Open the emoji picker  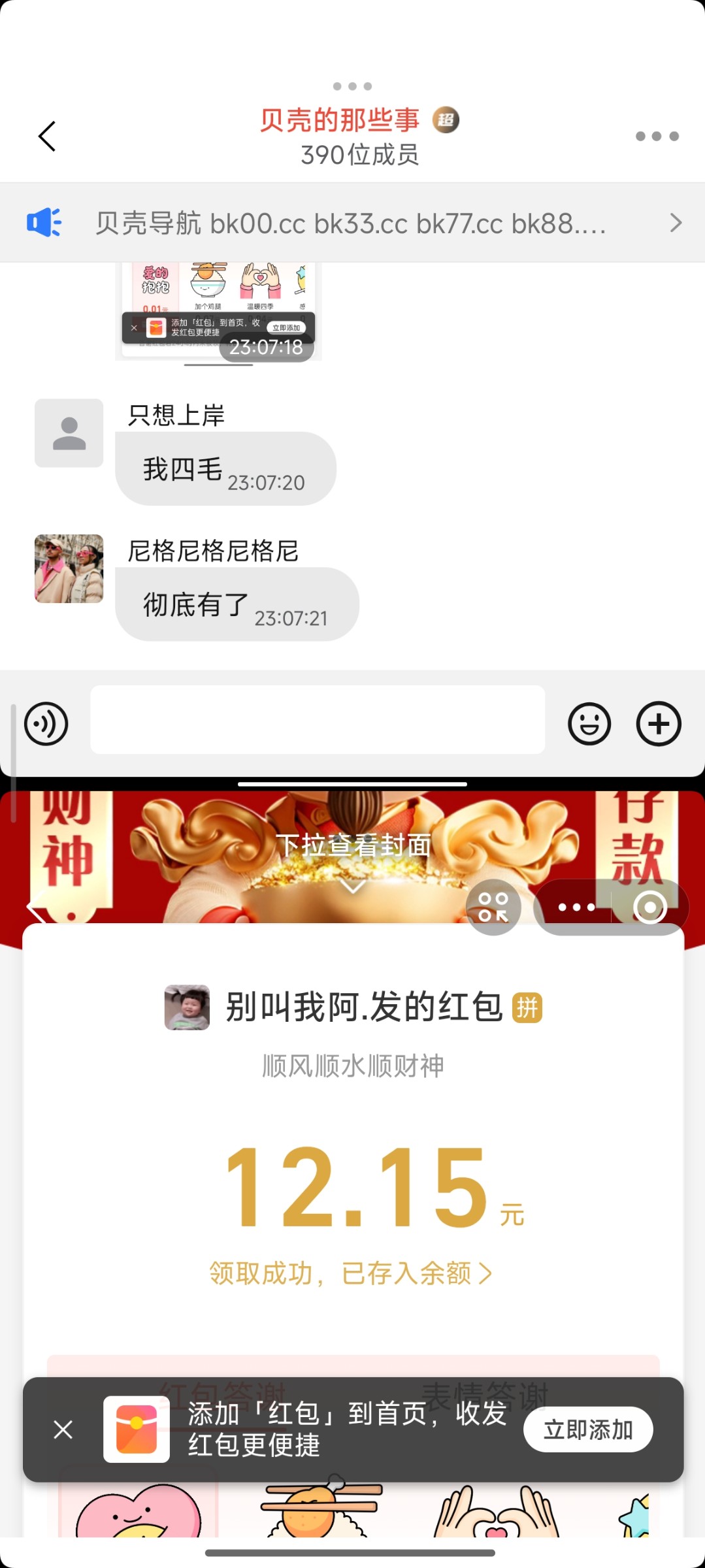coord(589,724)
